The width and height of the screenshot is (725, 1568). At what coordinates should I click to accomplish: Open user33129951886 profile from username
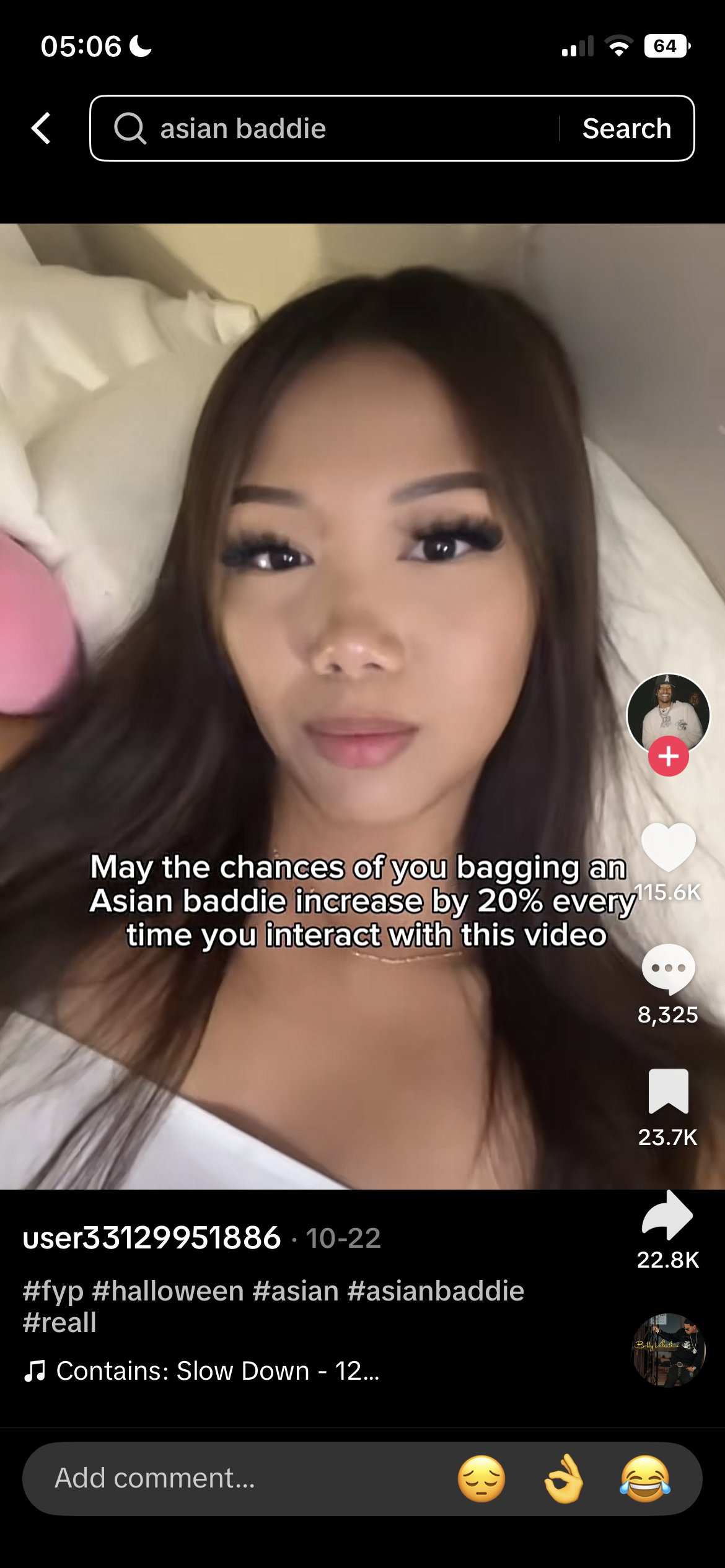[152, 1238]
